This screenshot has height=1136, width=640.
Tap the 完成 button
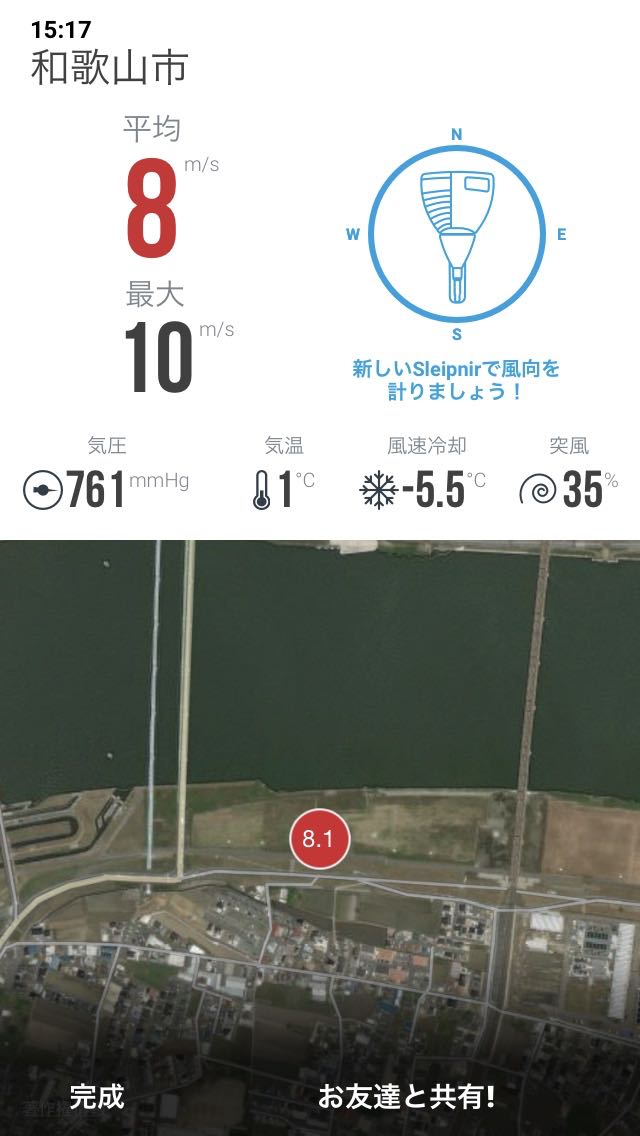[97, 1096]
